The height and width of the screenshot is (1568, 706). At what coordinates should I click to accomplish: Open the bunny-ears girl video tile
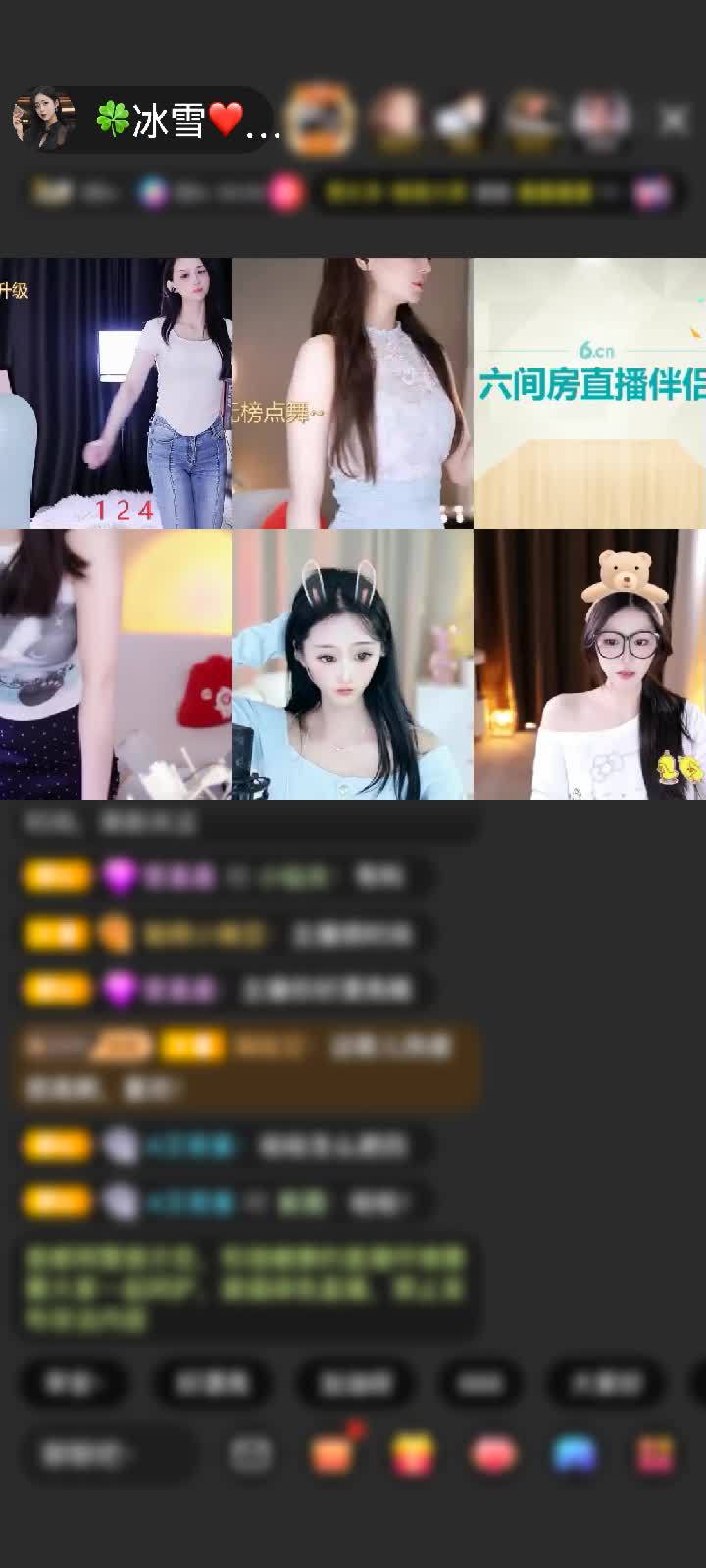click(x=353, y=664)
